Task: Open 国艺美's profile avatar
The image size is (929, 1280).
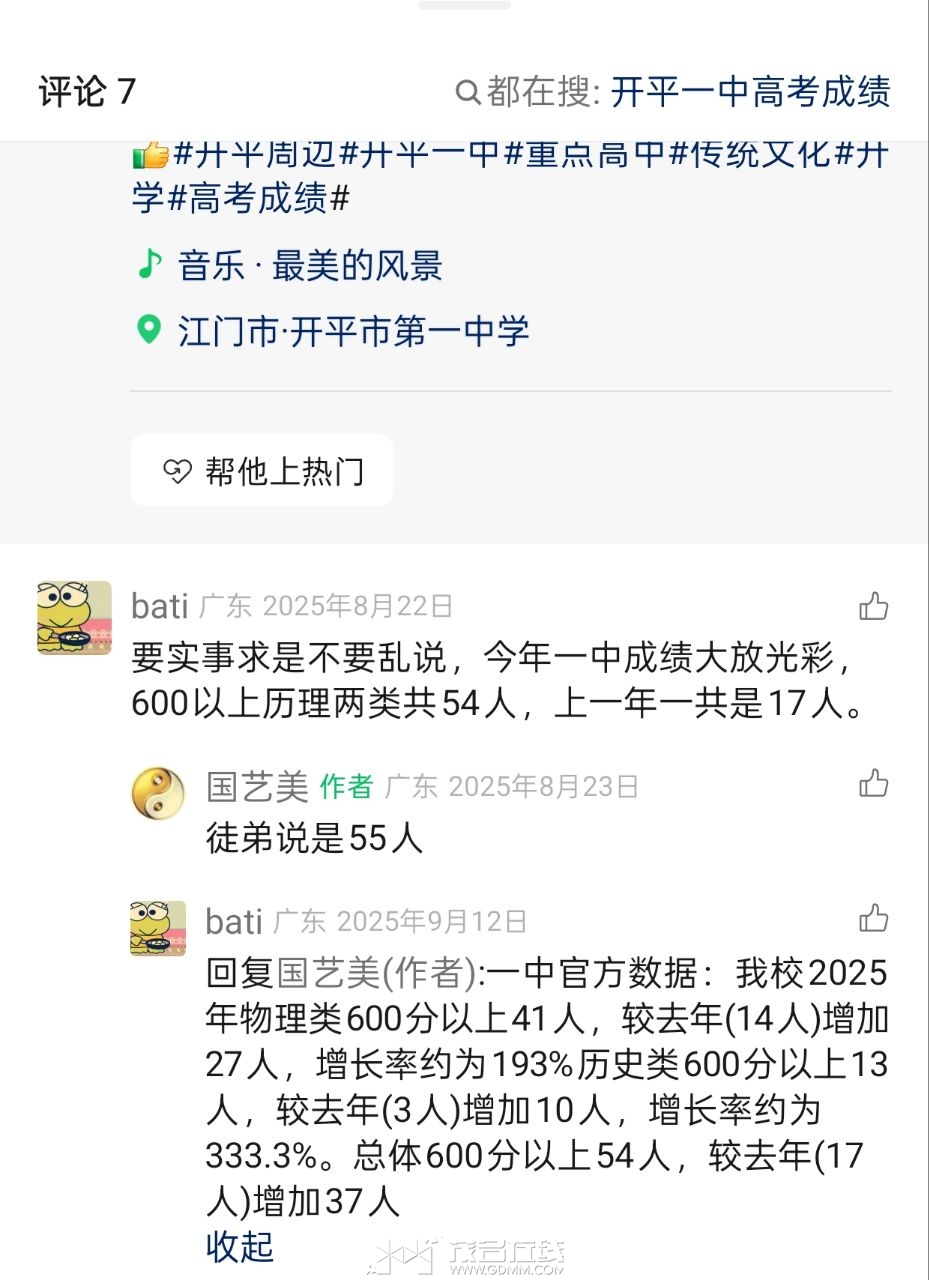Action: tap(158, 793)
